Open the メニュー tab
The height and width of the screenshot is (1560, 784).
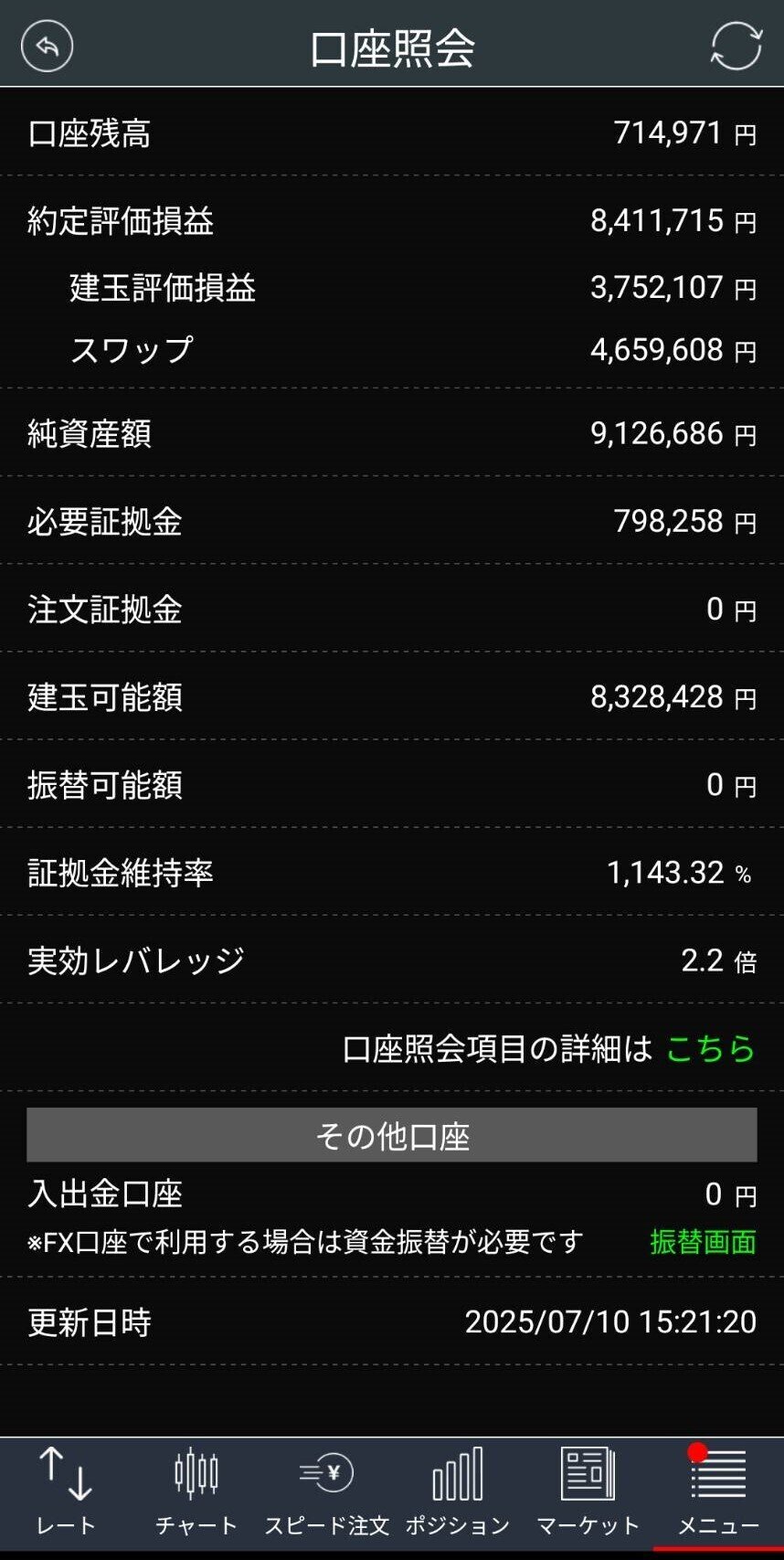pos(718,1492)
